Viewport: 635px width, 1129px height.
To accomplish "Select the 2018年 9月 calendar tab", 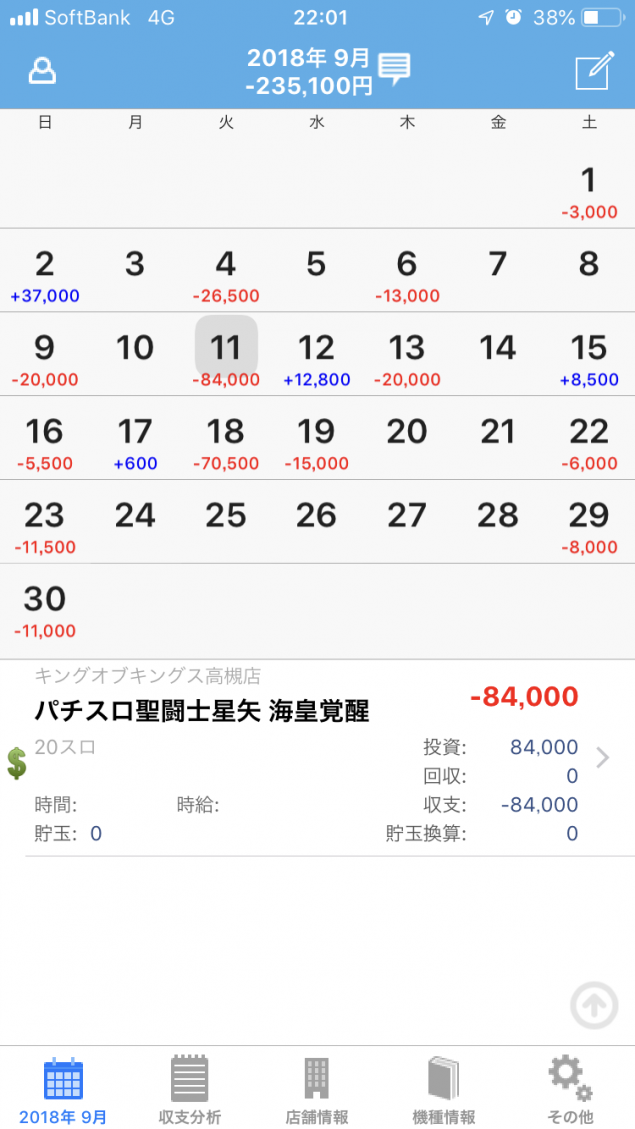I will tap(63, 1090).
